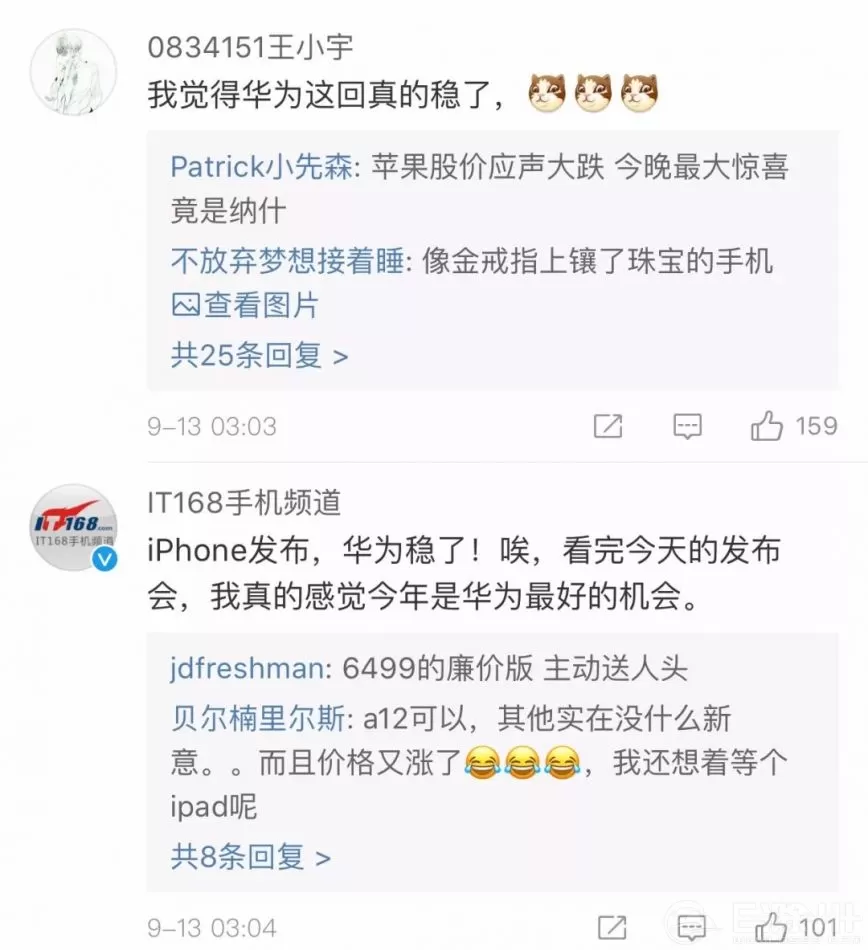Reply to IT168手机频道's comment
Viewport: 868px width, 950px height.
coord(690,927)
